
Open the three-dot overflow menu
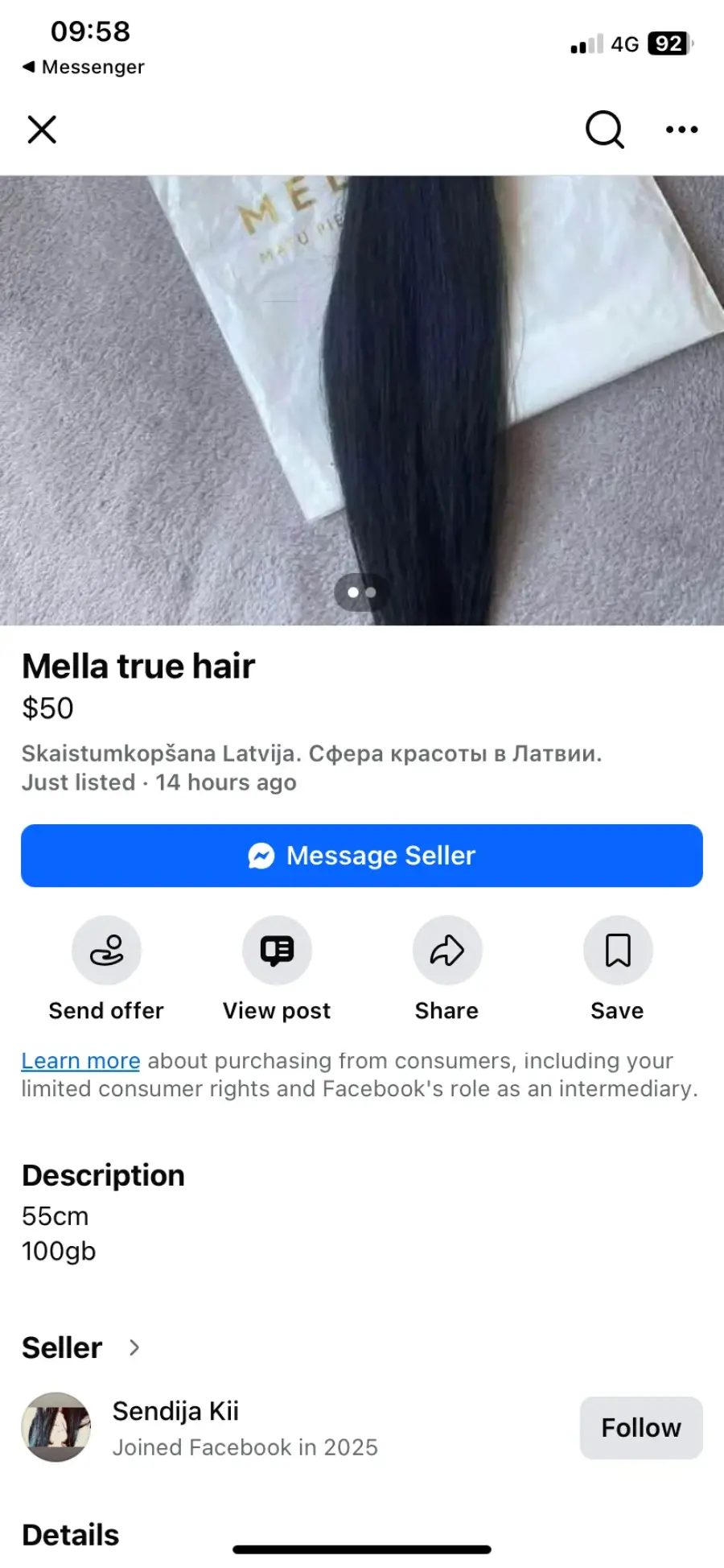[x=681, y=129]
